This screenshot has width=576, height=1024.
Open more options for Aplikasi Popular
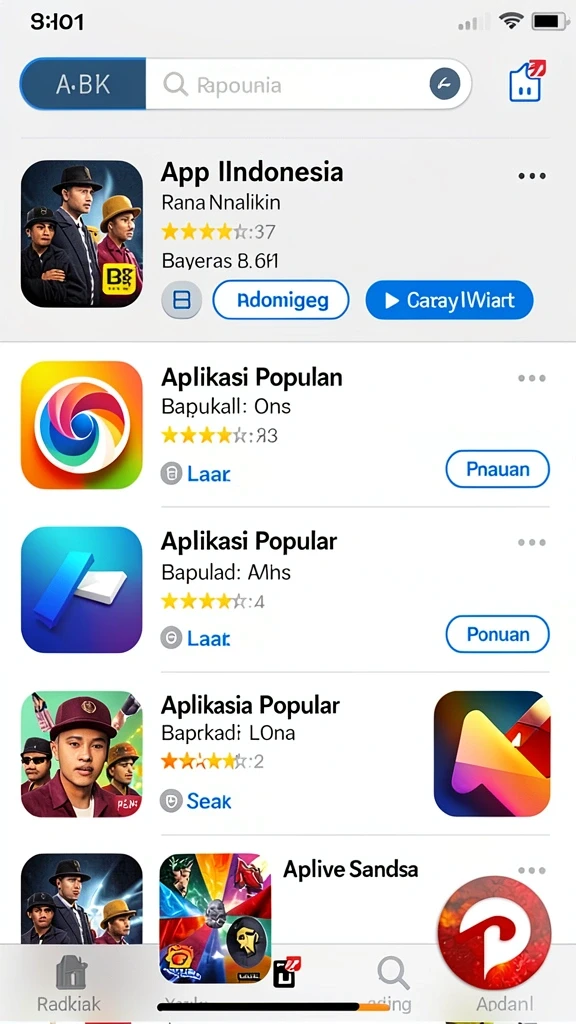[x=532, y=543]
